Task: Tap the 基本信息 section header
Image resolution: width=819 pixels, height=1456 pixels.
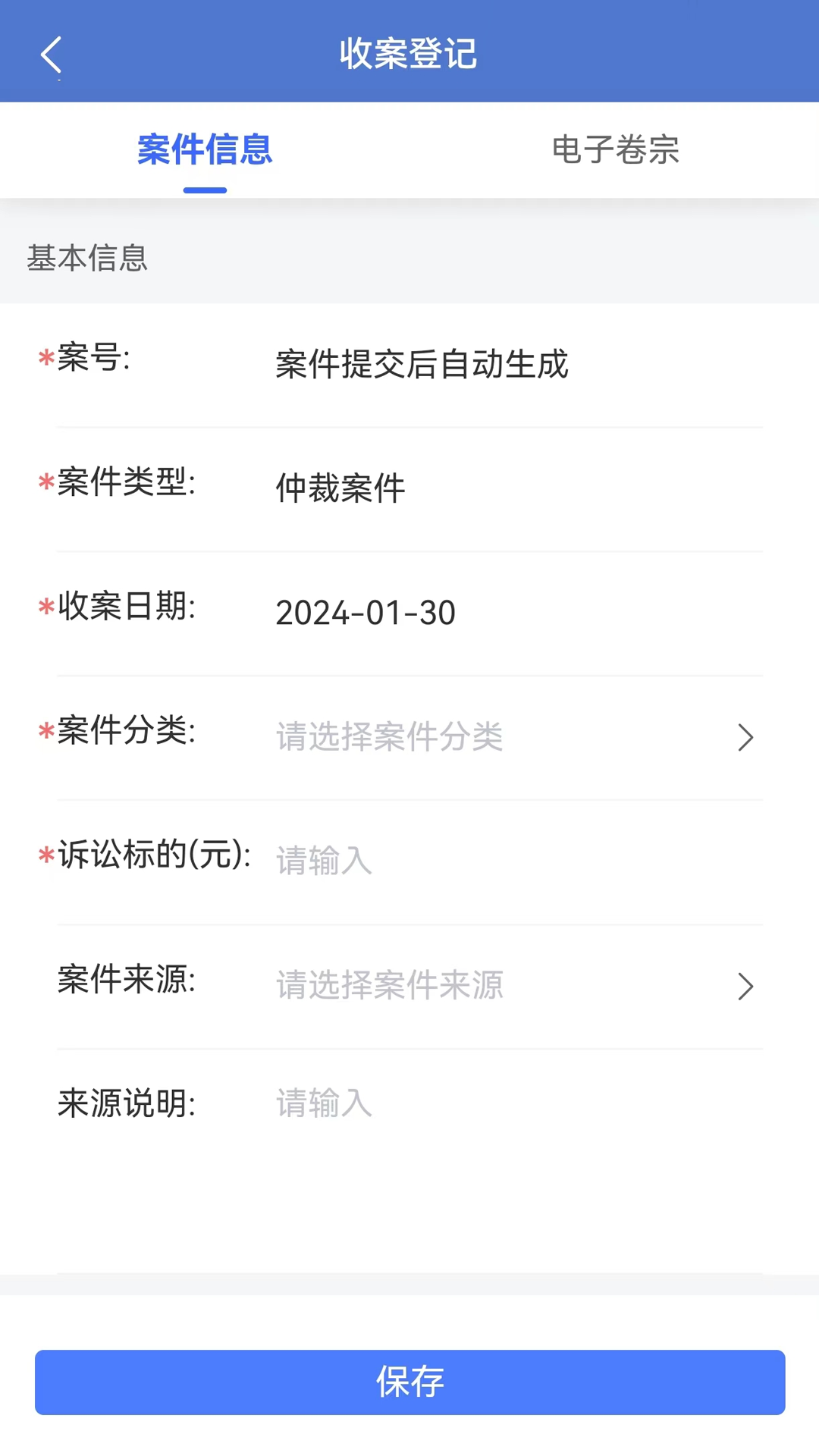Action: point(87,259)
